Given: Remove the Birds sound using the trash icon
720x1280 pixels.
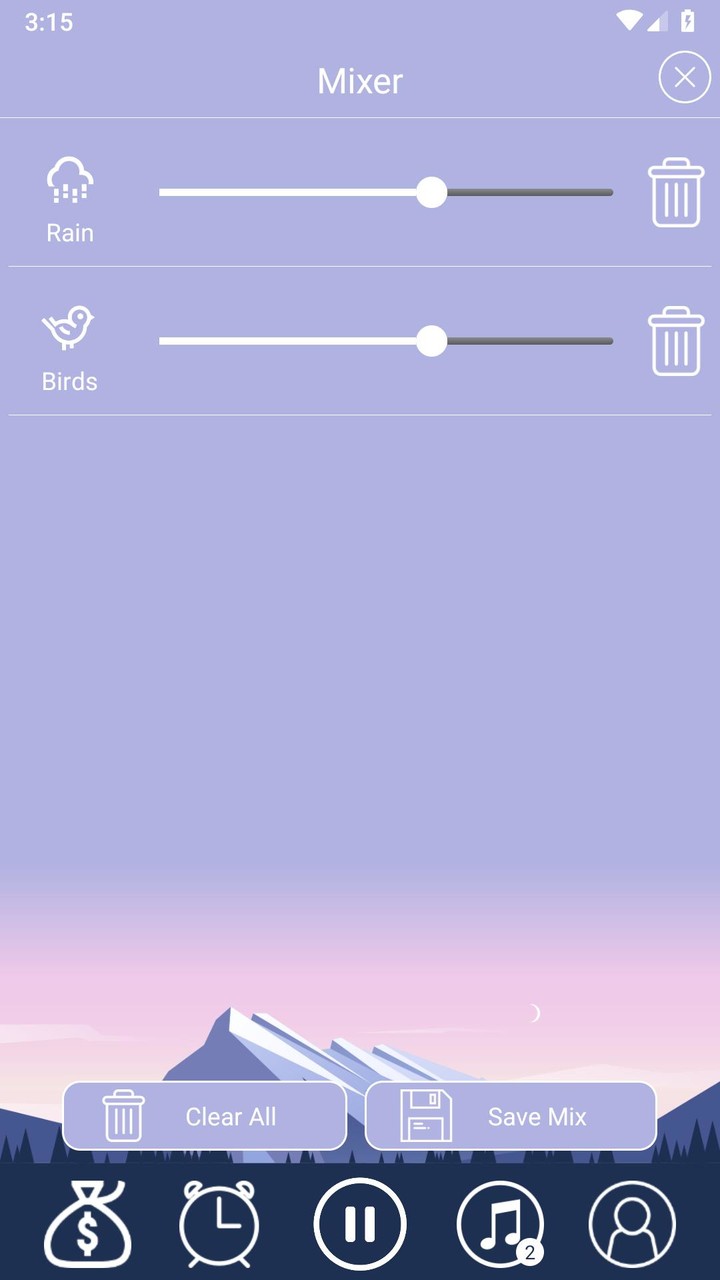Looking at the screenshot, I should pos(676,341).
